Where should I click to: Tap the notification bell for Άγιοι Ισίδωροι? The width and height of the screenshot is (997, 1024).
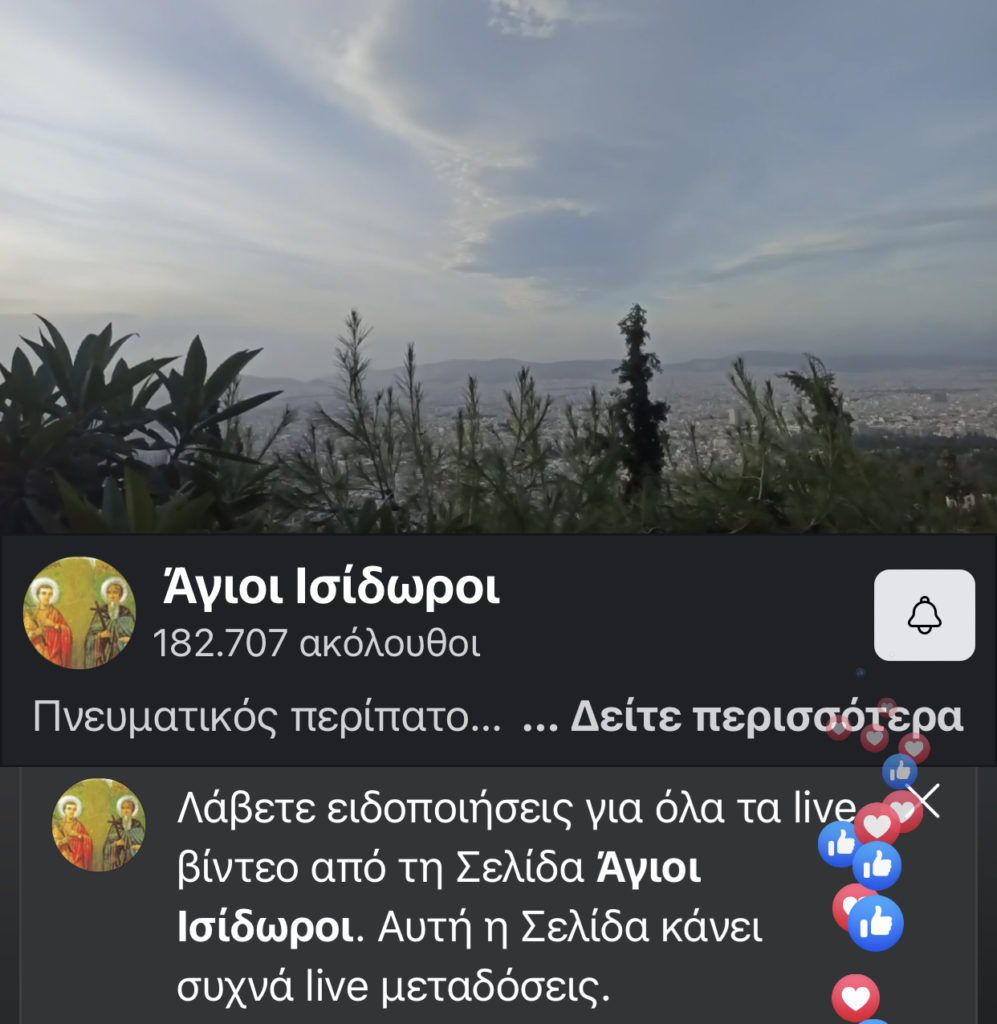point(924,615)
